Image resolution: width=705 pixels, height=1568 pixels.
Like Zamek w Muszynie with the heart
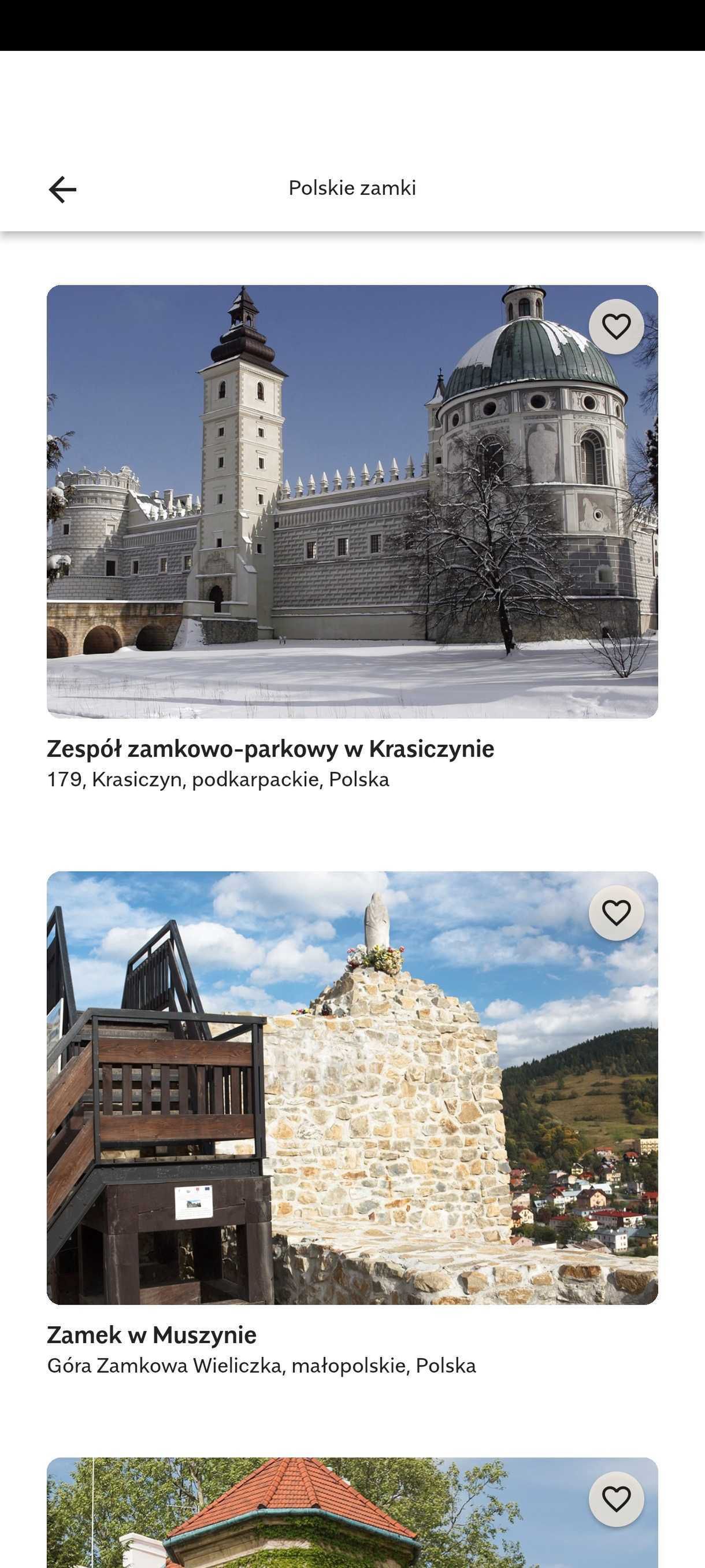click(615, 912)
